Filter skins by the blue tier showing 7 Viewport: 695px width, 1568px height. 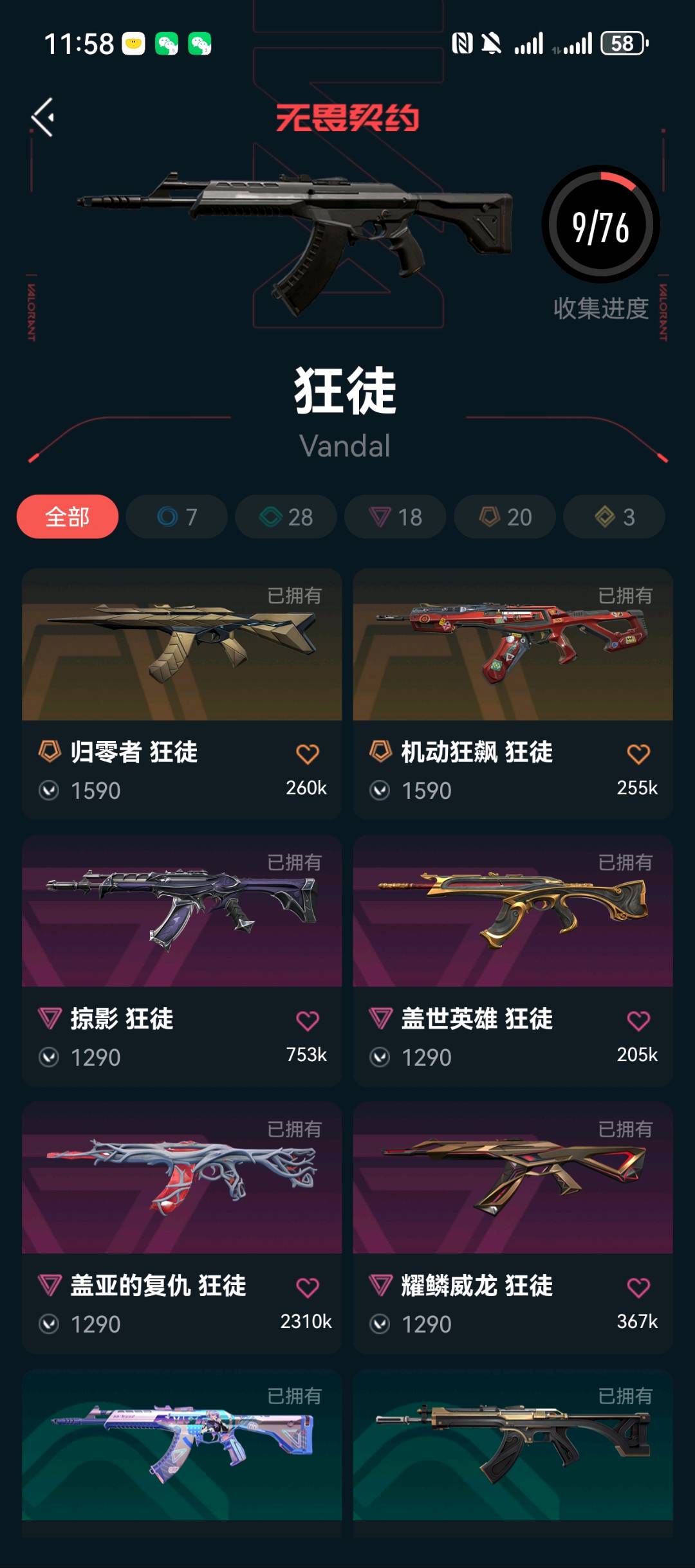[177, 516]
